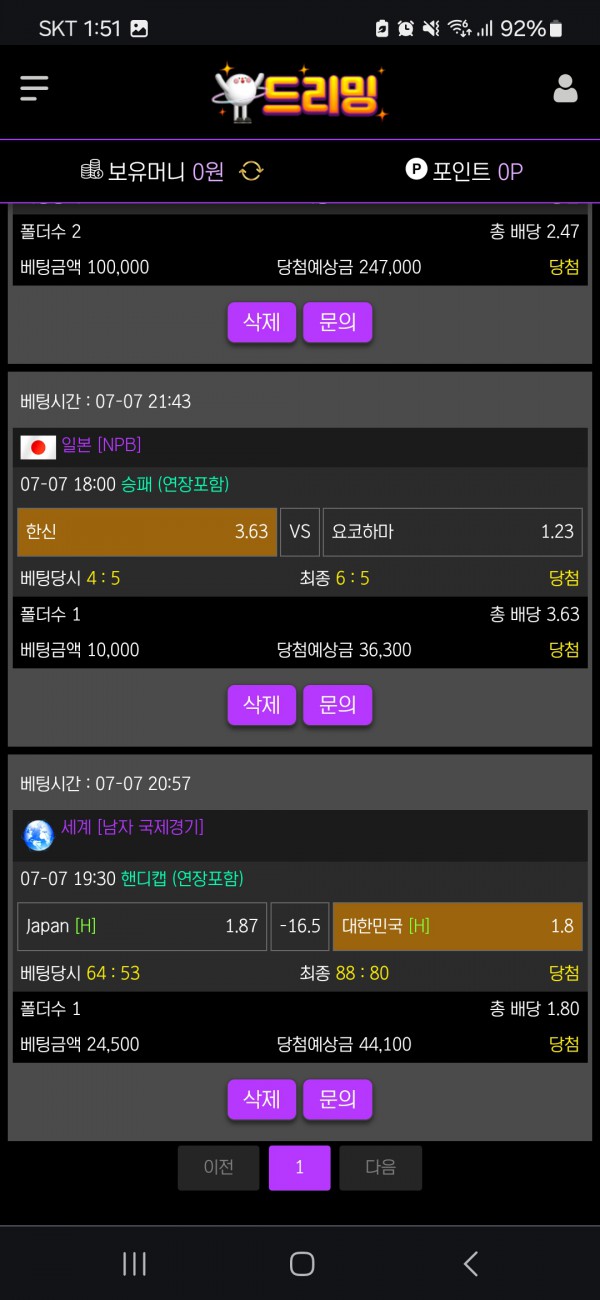
Task: Delete the 한신 vs 요코하마 bet
Action: (x=261, y=705)
